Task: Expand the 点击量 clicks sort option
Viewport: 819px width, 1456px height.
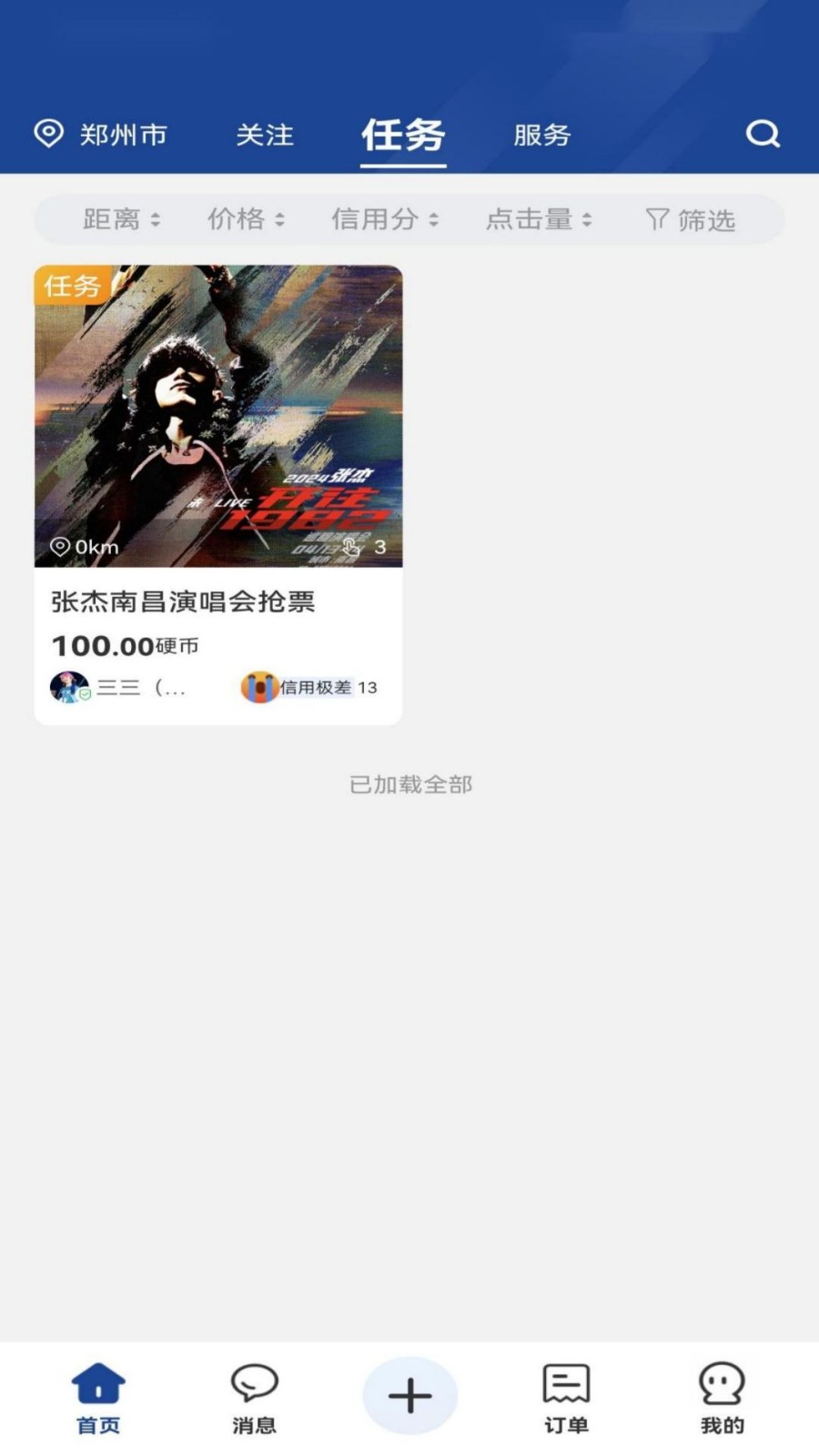Action: click(x=537, y=218)
